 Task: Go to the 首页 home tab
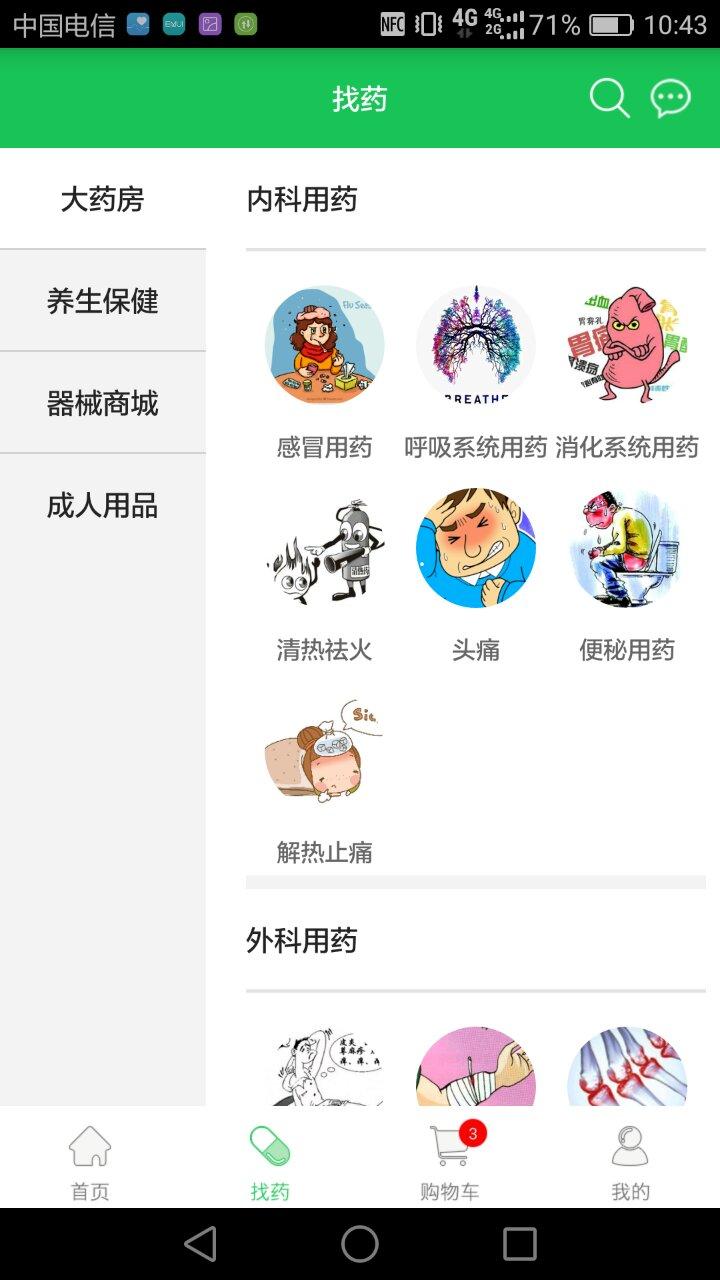tap(90, 1160)
